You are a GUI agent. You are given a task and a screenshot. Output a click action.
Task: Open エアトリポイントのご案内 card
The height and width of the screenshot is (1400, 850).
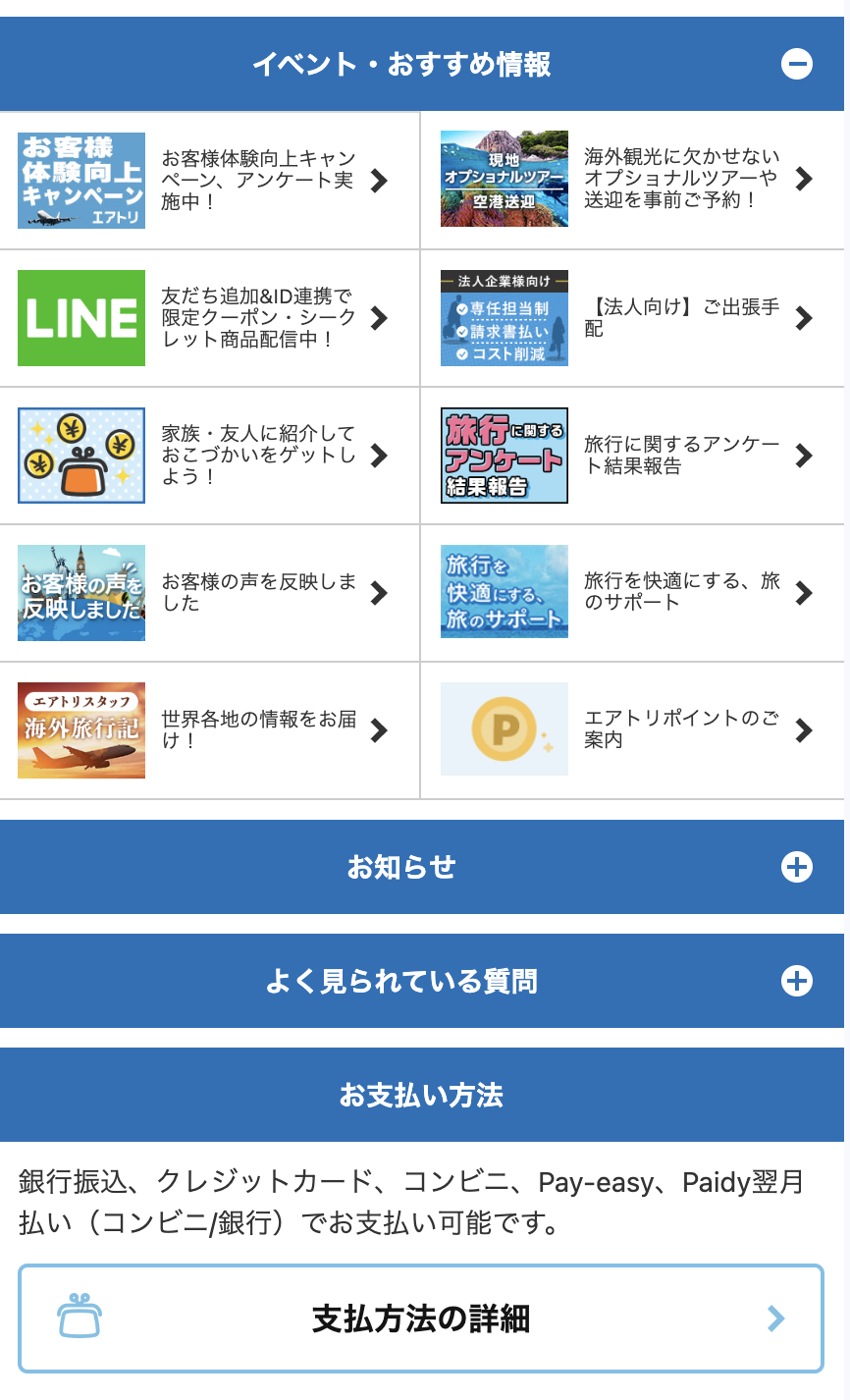pyautogui.click(x=631, y=730)
